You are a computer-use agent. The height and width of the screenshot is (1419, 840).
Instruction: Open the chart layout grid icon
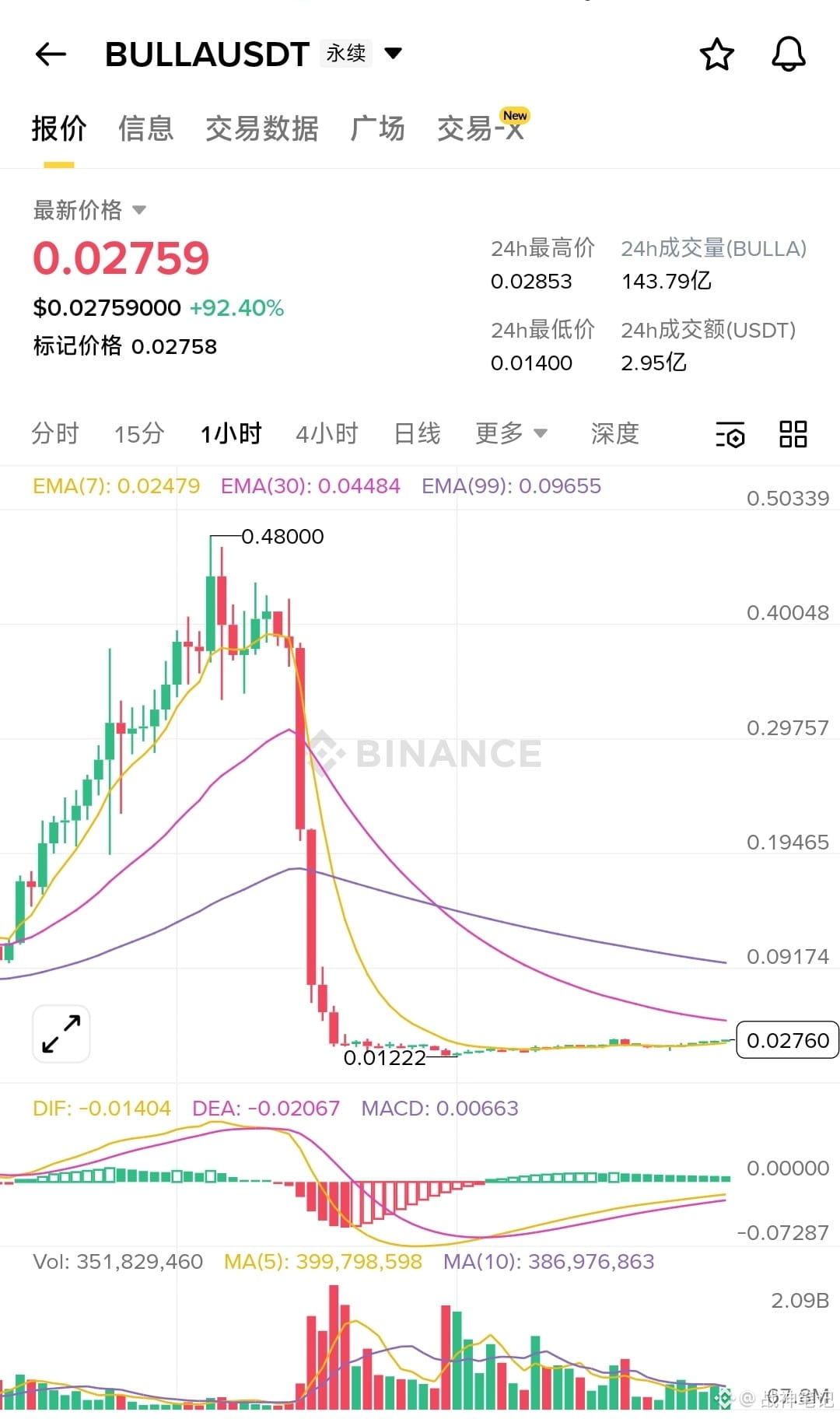793,434
